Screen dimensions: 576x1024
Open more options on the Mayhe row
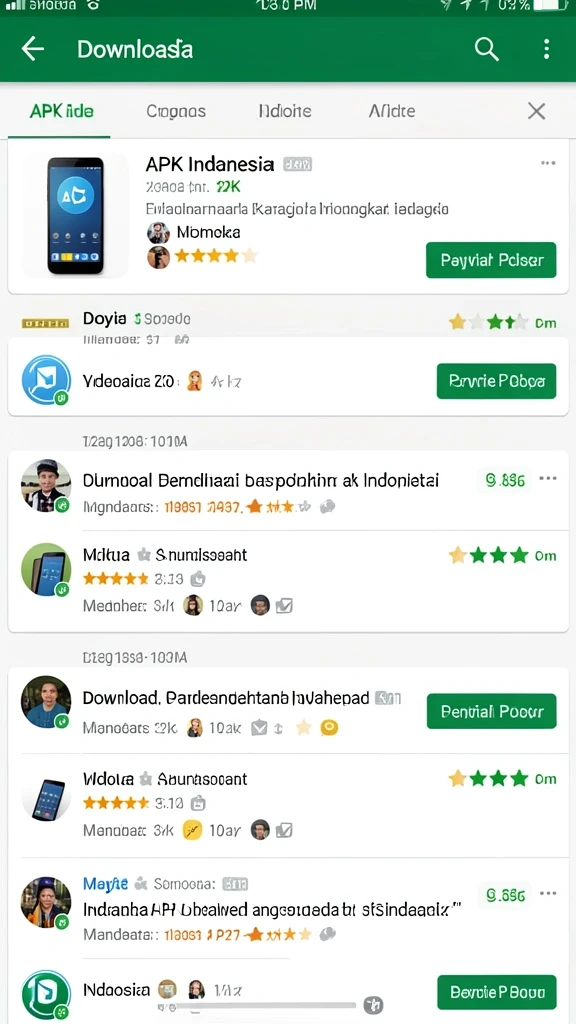pos(548,893)
